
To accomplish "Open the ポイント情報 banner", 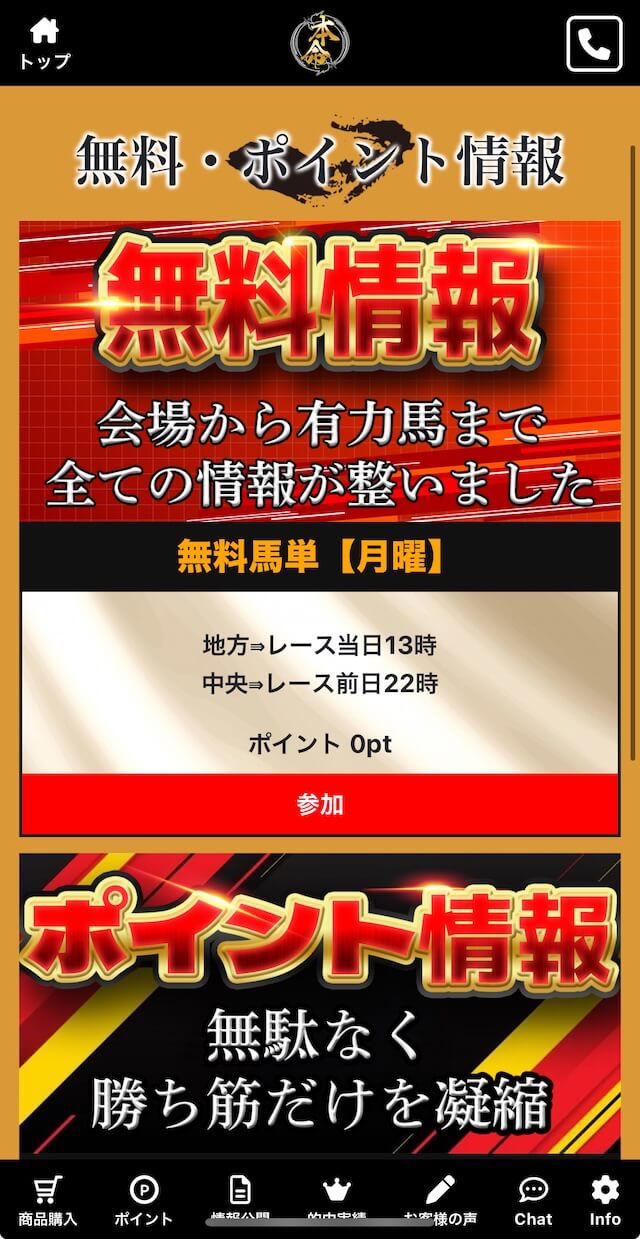I will [x=320, y=1006].
